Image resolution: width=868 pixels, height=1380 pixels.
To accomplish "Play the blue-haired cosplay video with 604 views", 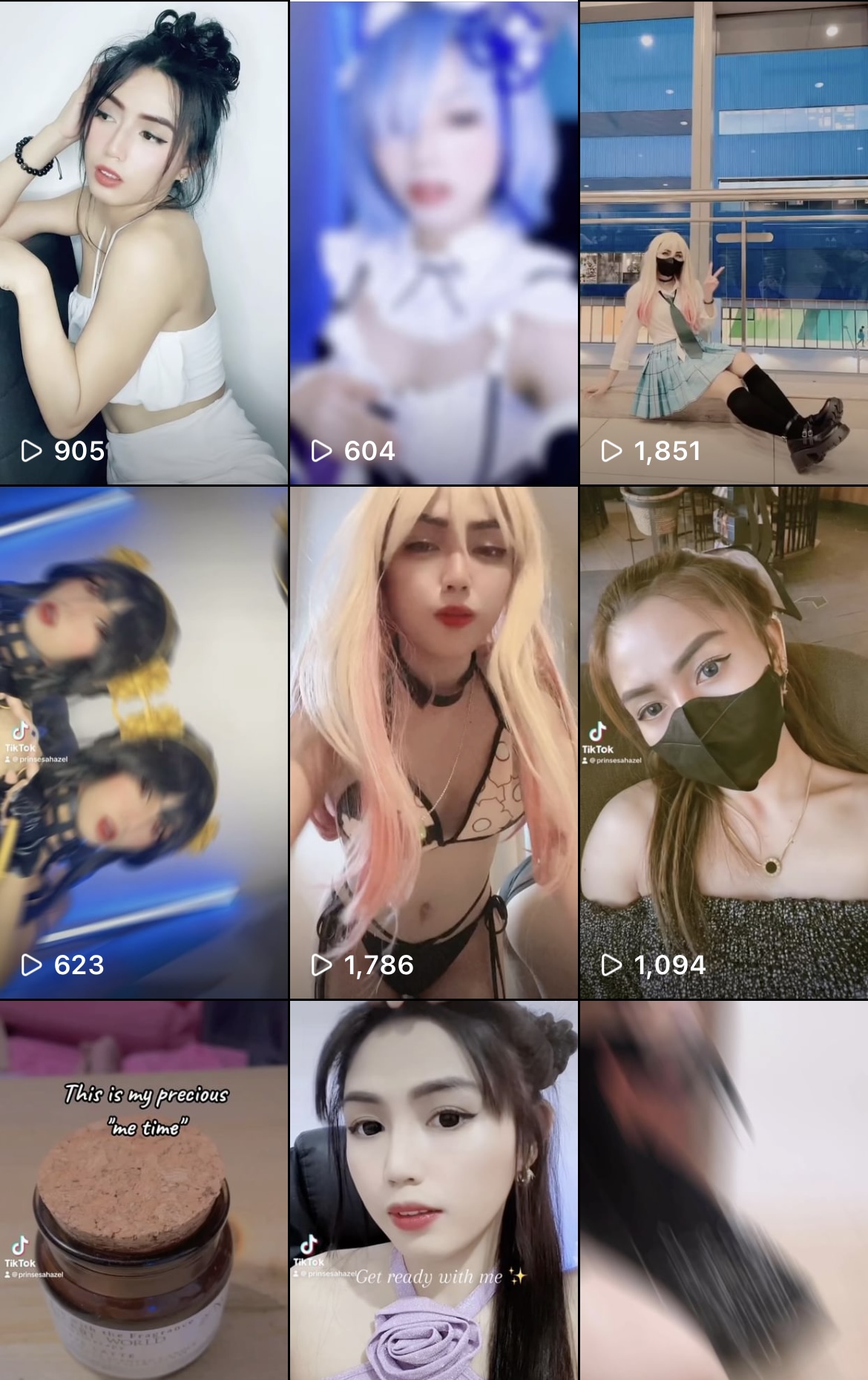I will pyautogui.click(x=434, y=243).
